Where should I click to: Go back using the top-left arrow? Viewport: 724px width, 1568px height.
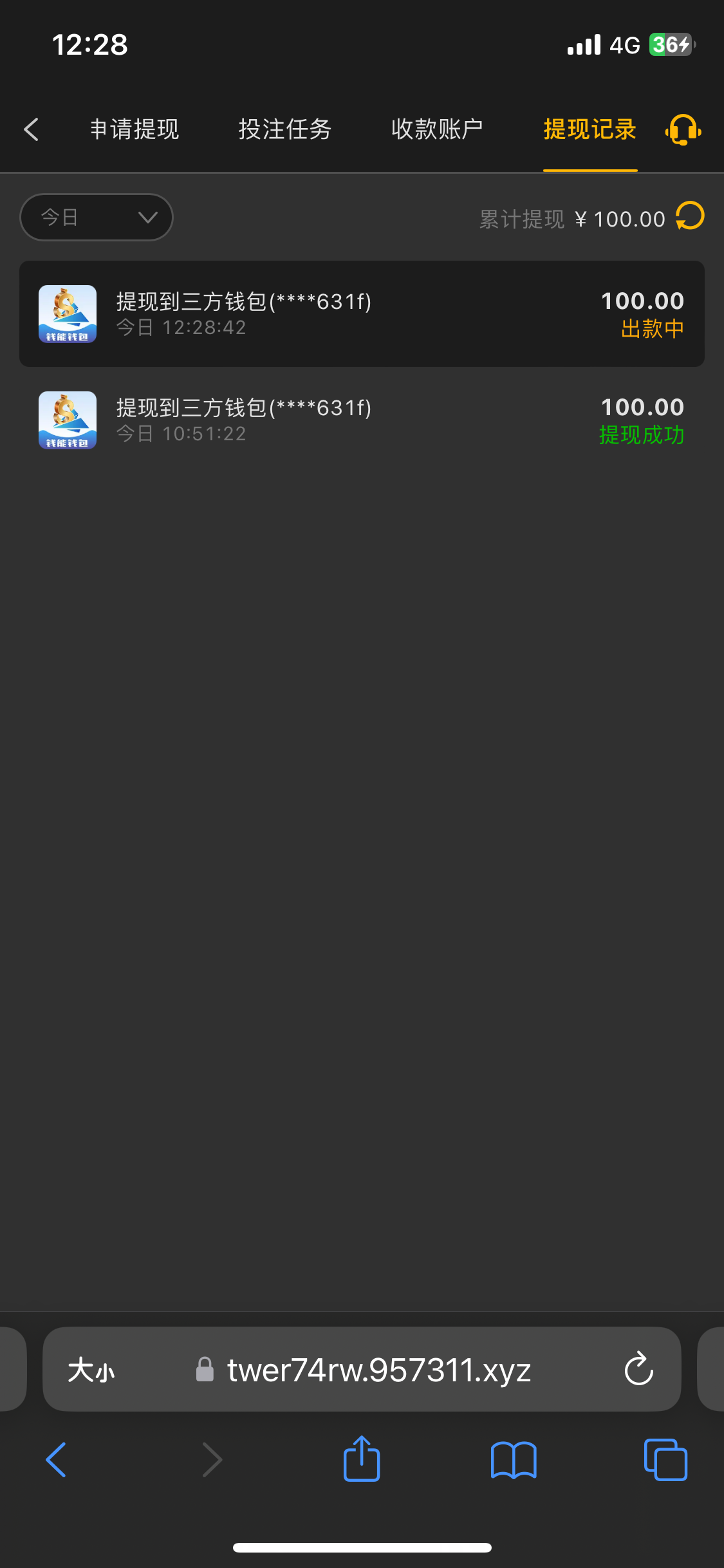point(31,129)
